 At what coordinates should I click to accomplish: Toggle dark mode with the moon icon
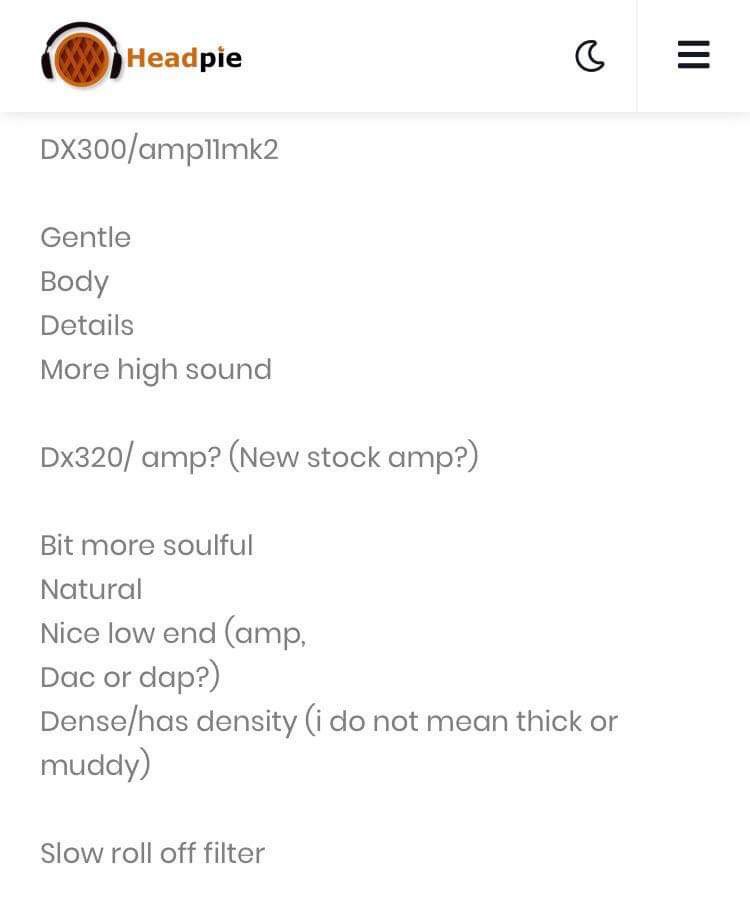590,56
